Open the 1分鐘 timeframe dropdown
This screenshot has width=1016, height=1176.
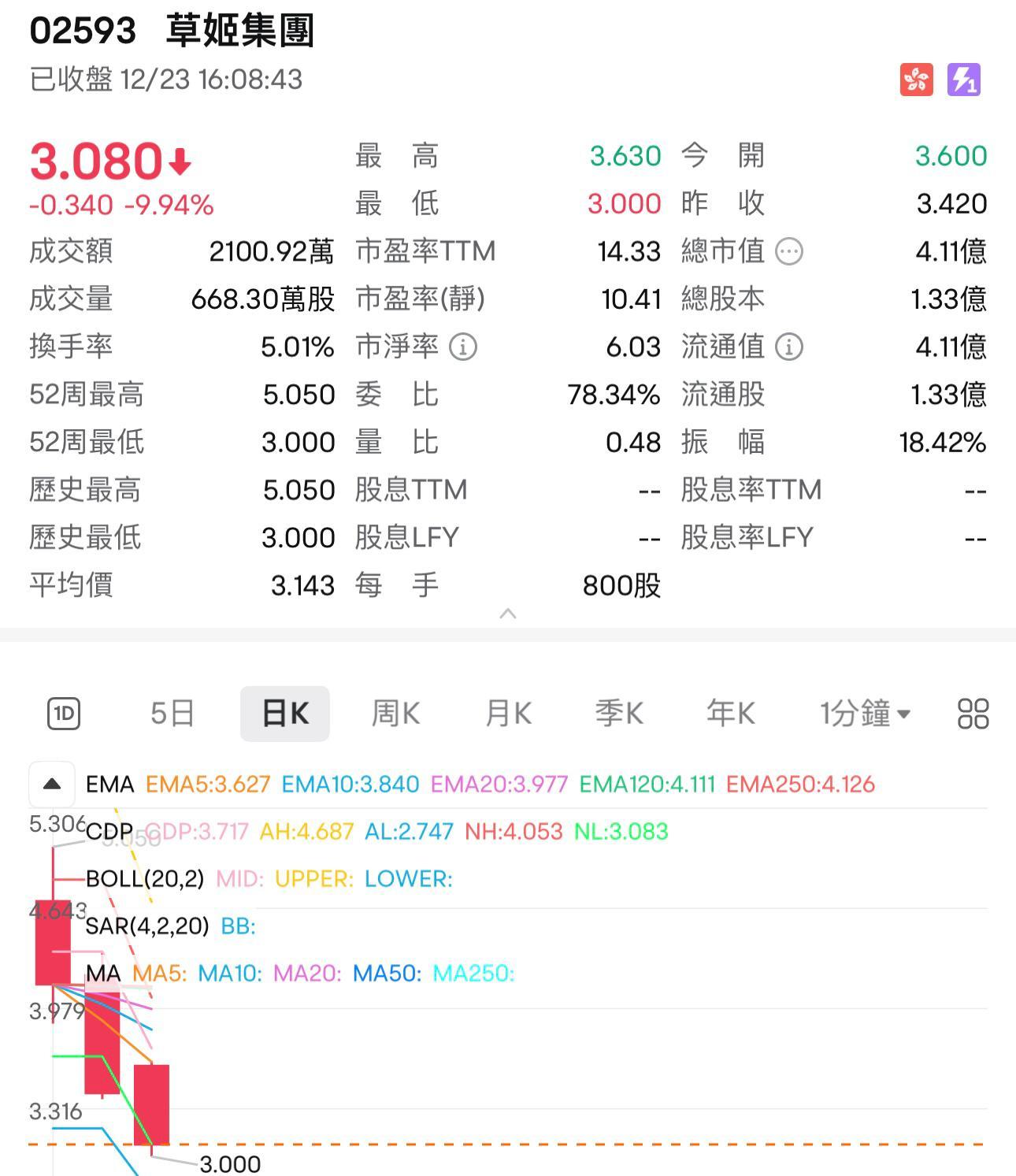(x=864, y=714)
